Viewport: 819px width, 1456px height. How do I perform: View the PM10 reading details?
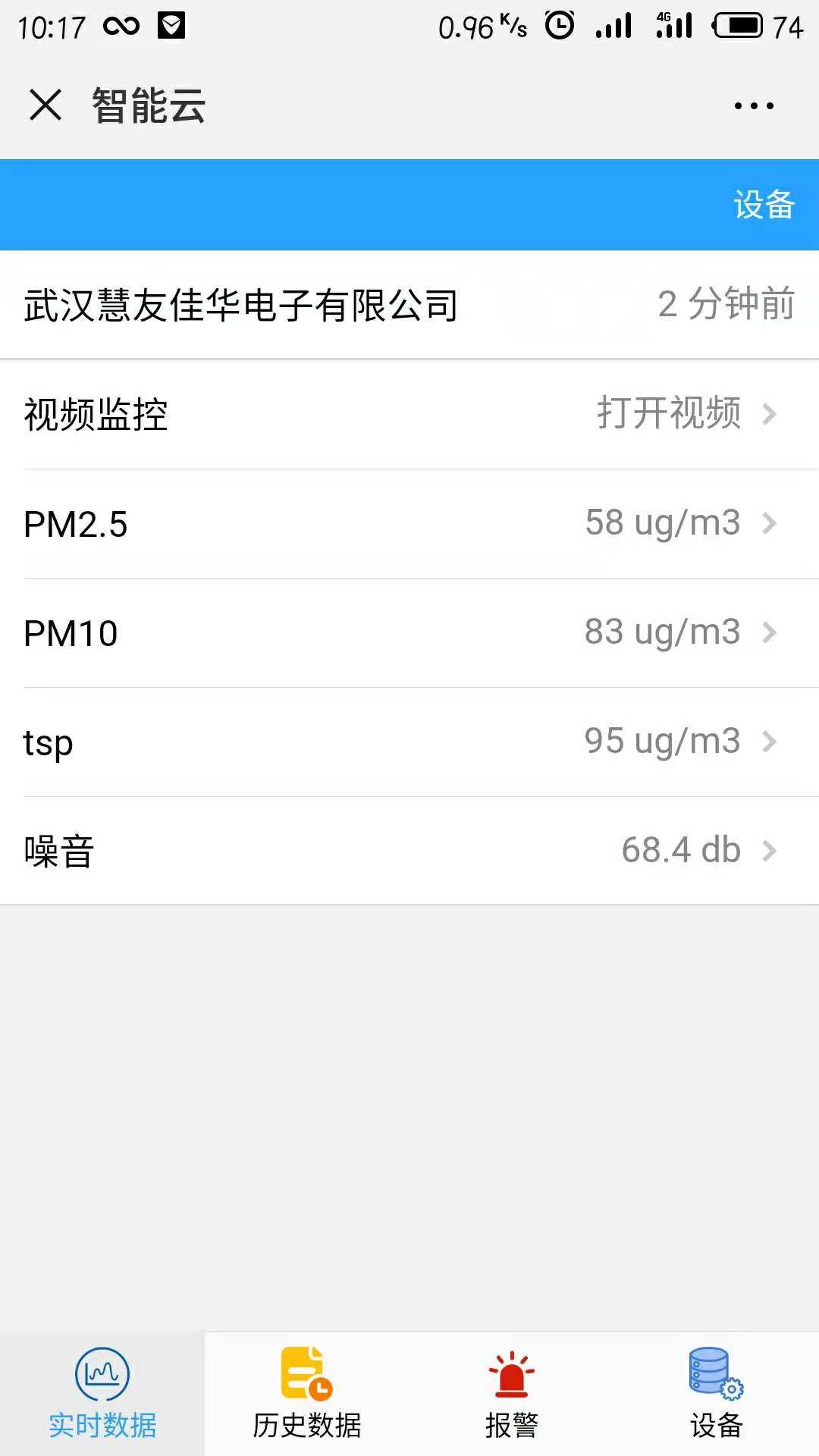point(409,632)
